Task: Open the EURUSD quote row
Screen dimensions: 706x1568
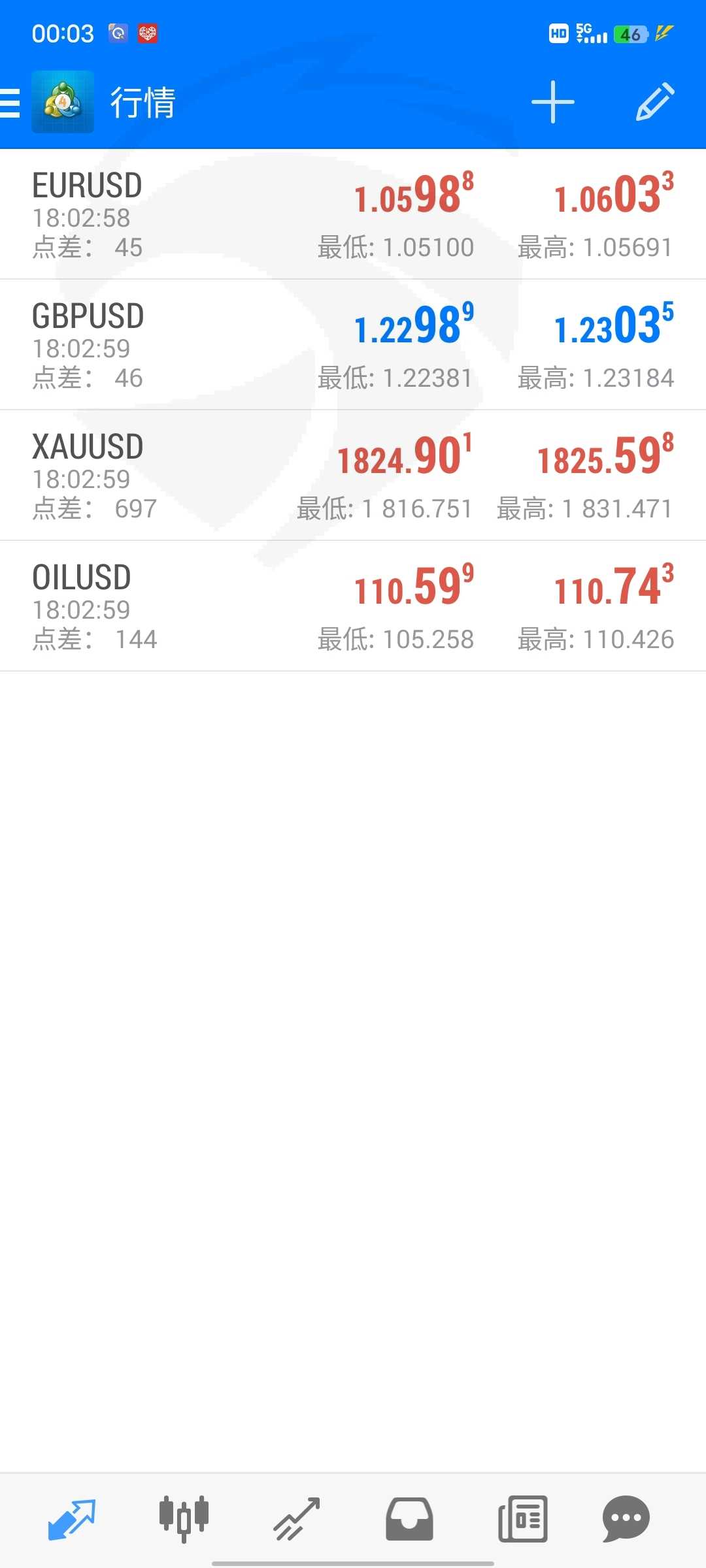Action: pos(353,214)
